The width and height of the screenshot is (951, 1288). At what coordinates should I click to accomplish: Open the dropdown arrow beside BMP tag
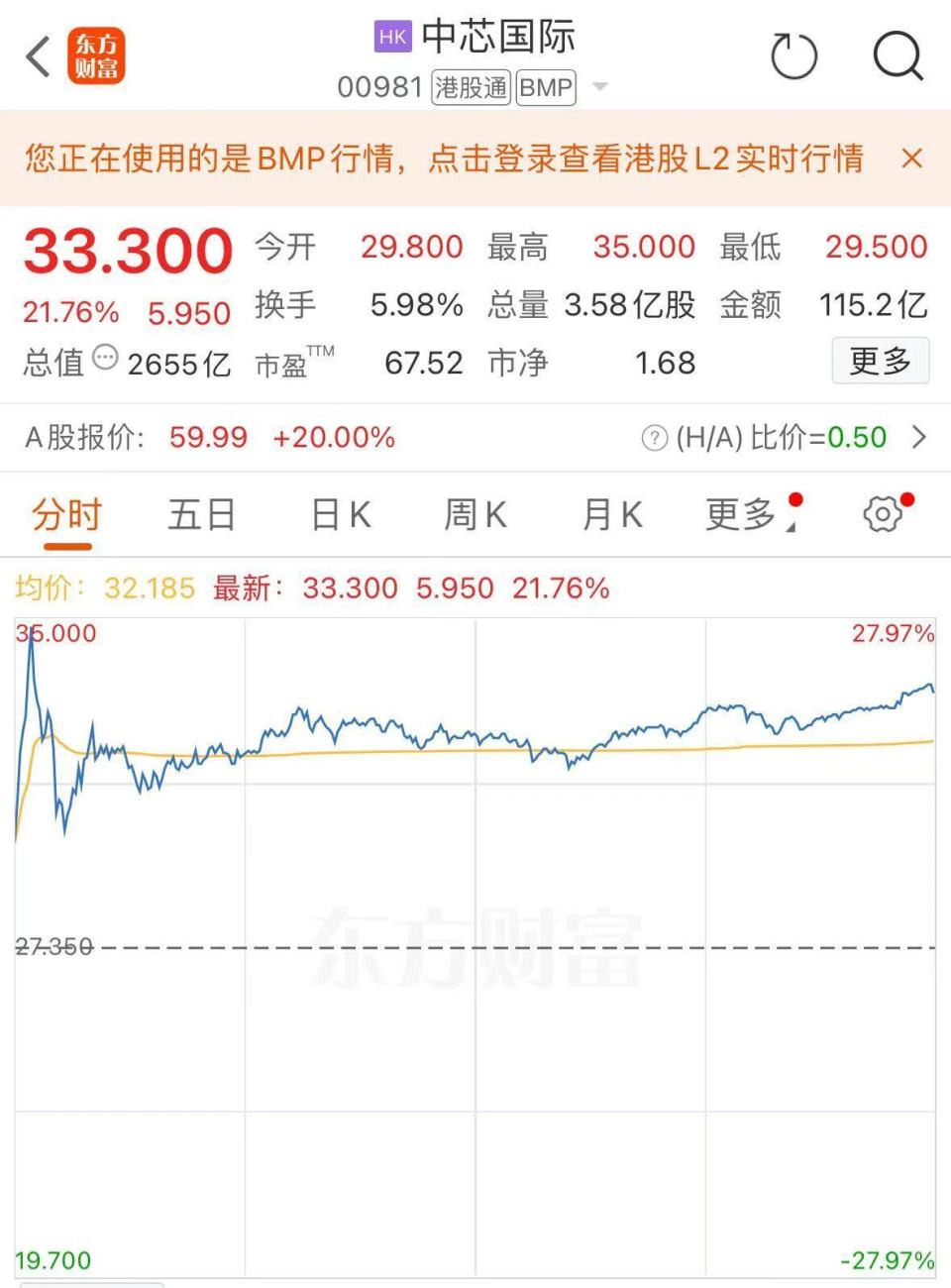point(599,87)
